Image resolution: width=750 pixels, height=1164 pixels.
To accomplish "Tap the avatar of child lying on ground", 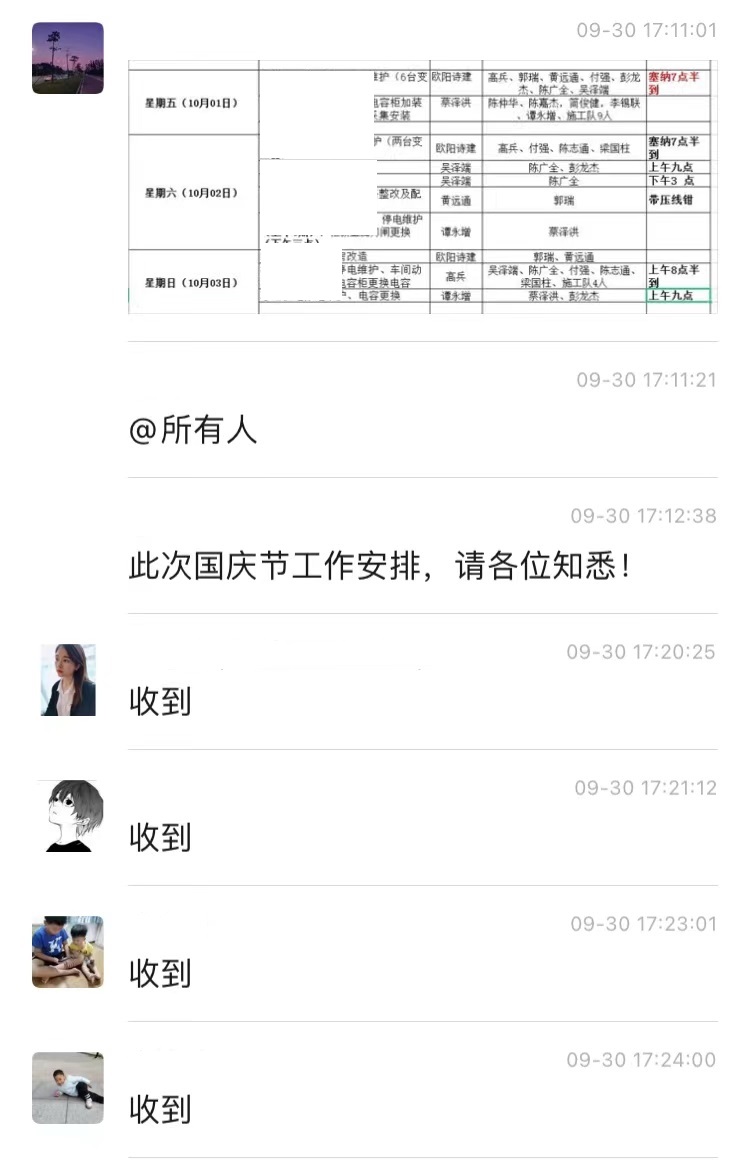I will (68, 1087).
